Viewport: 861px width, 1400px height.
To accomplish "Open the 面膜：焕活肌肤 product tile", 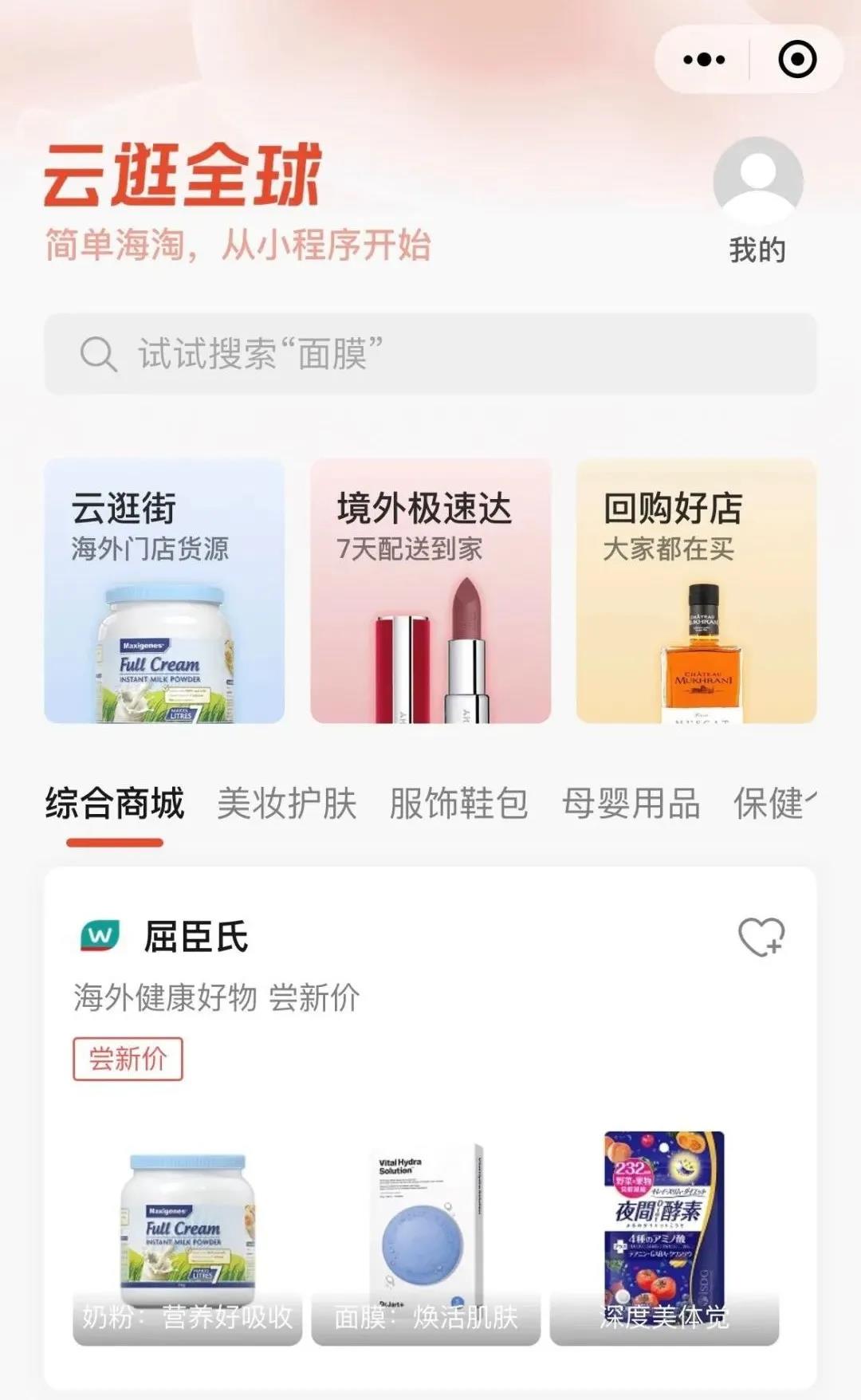I will [426, 1237].
